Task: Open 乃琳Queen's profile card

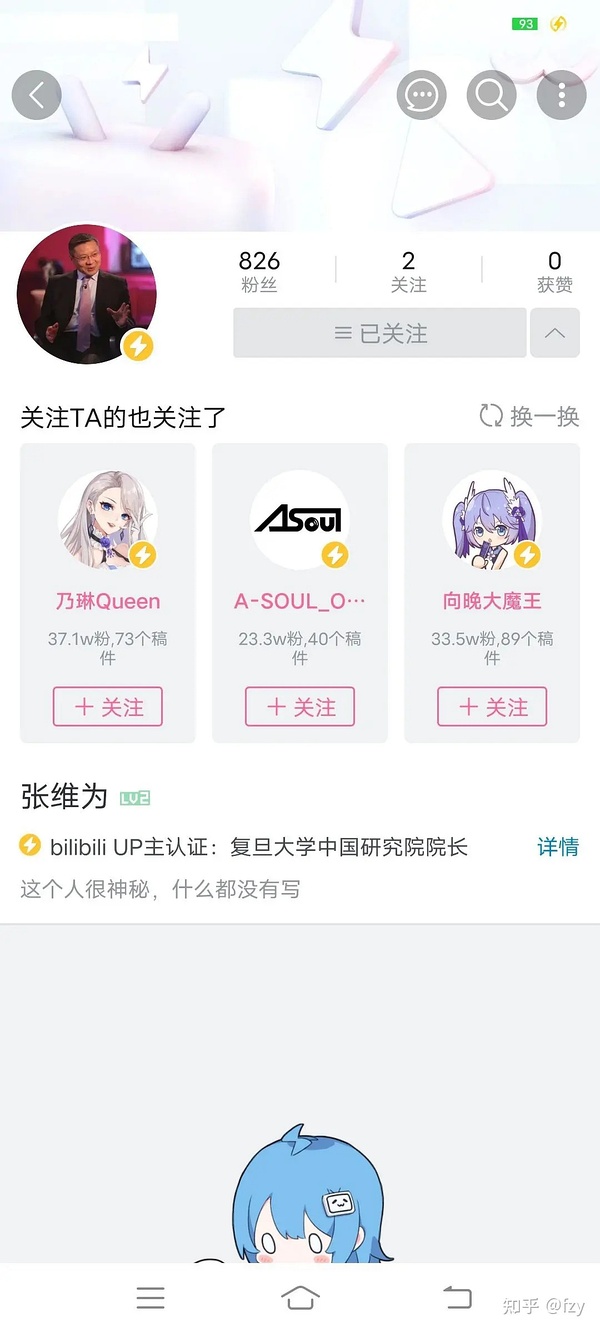Action: (x=108, y=560)
